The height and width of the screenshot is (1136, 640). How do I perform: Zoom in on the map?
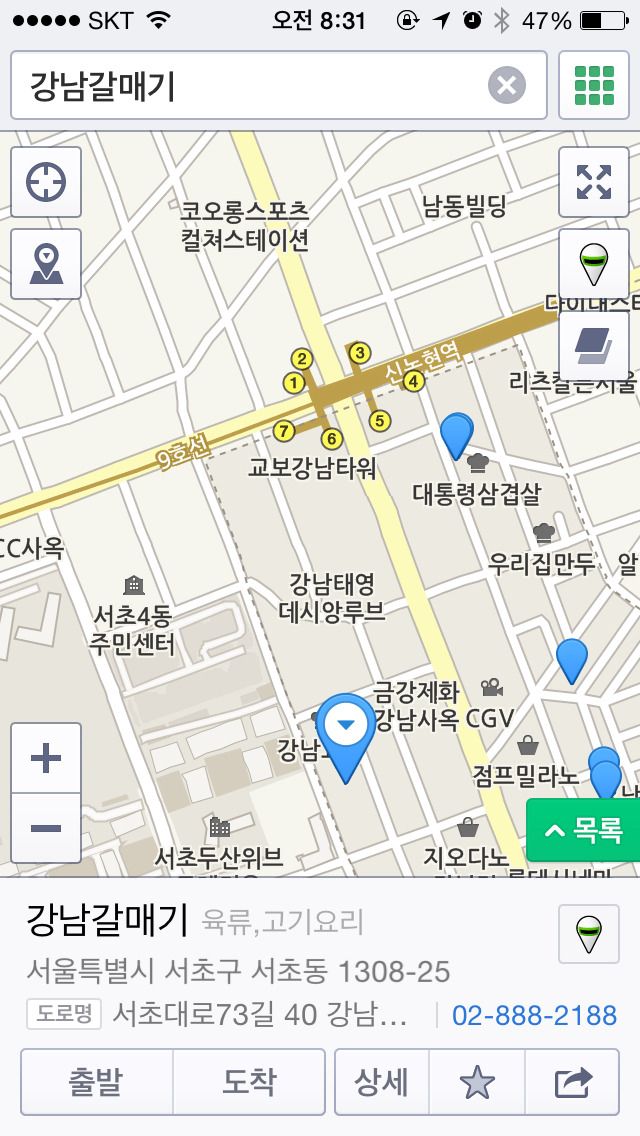coord(46,758)
